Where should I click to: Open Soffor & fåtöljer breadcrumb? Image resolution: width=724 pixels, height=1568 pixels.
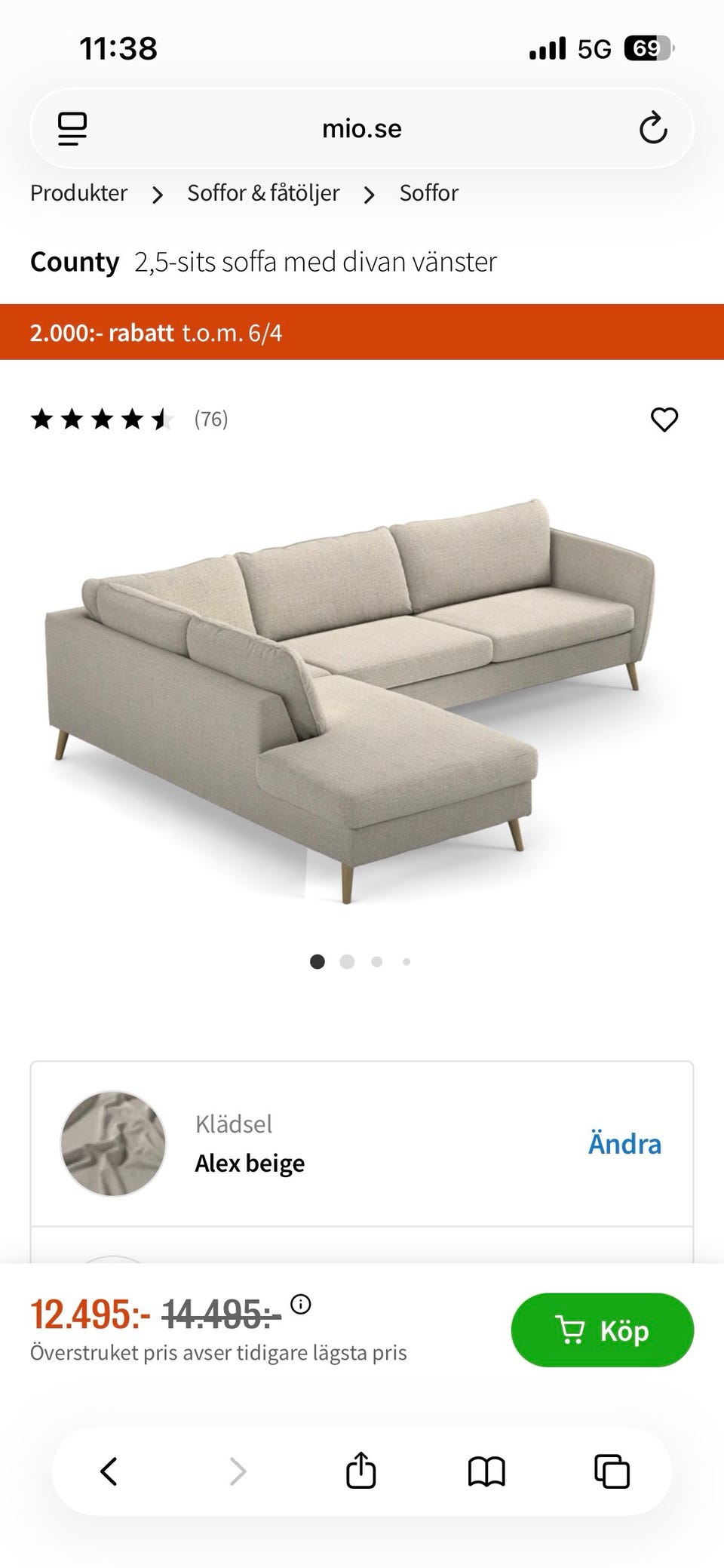pos(263,193)
